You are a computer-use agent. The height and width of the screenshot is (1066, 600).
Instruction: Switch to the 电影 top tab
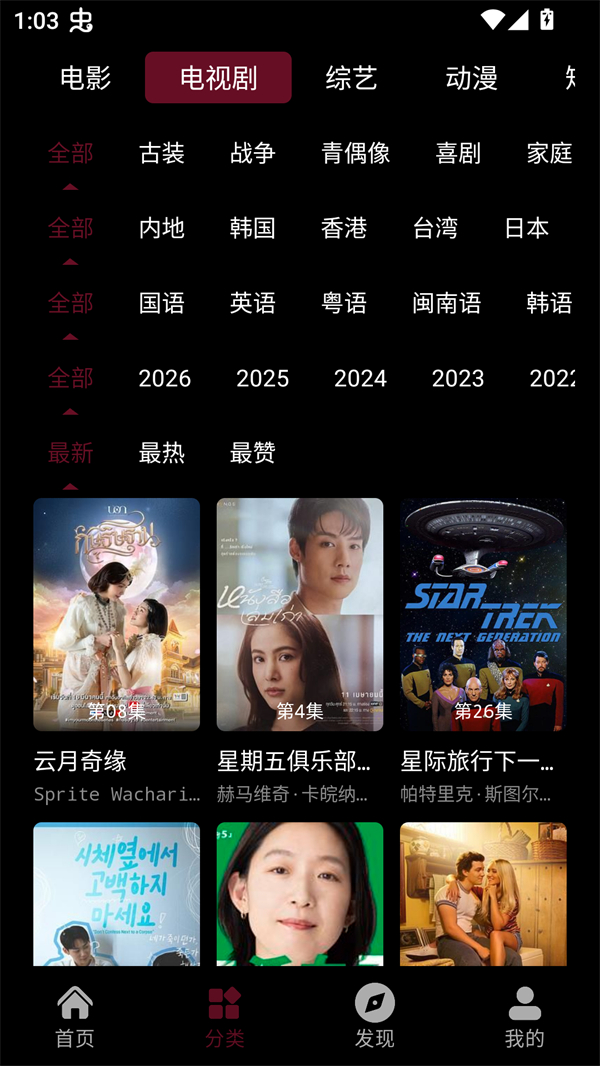pos(86,78)
